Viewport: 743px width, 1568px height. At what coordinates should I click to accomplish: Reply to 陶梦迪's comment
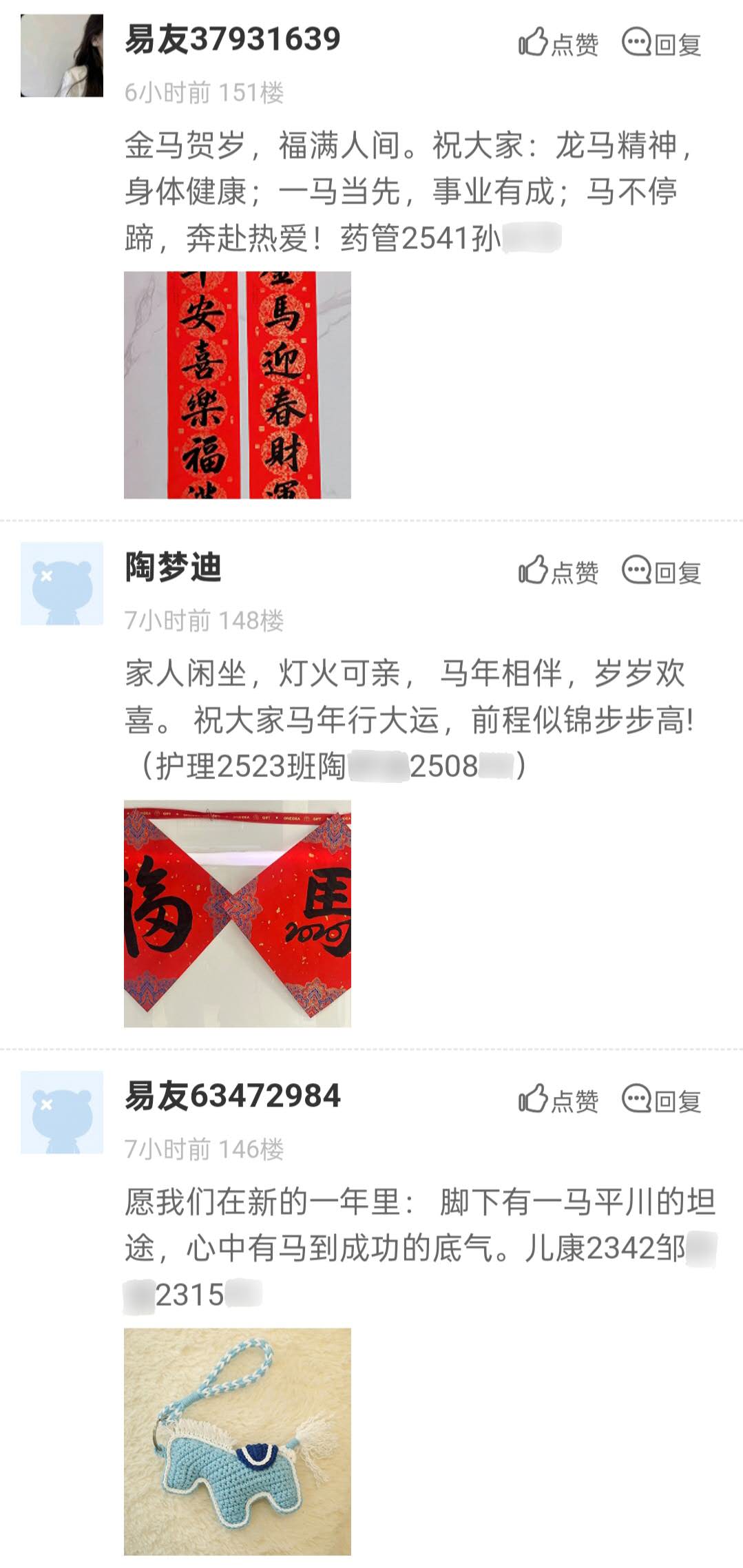661,571
